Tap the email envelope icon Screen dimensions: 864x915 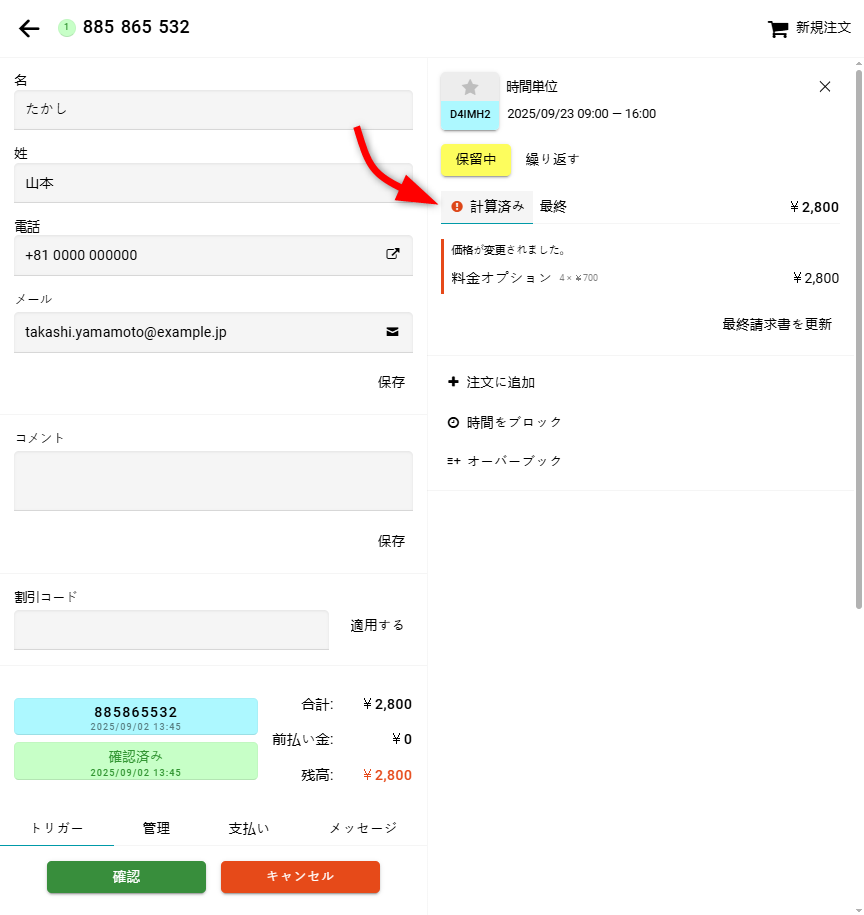393,331
